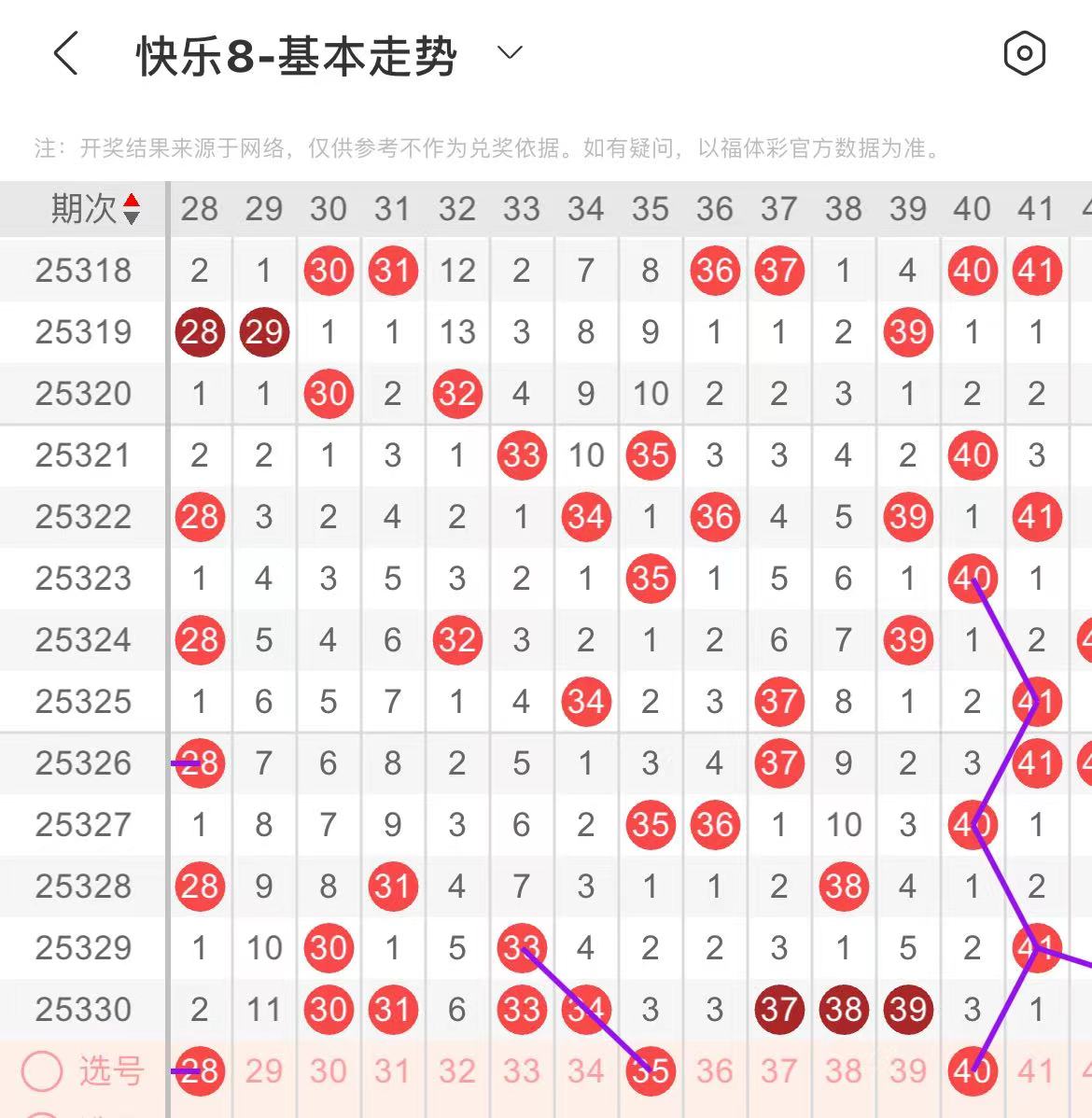
Task: Deselect number 28 in selection row
Action: pyautogui.click(x=200, y=1071)
